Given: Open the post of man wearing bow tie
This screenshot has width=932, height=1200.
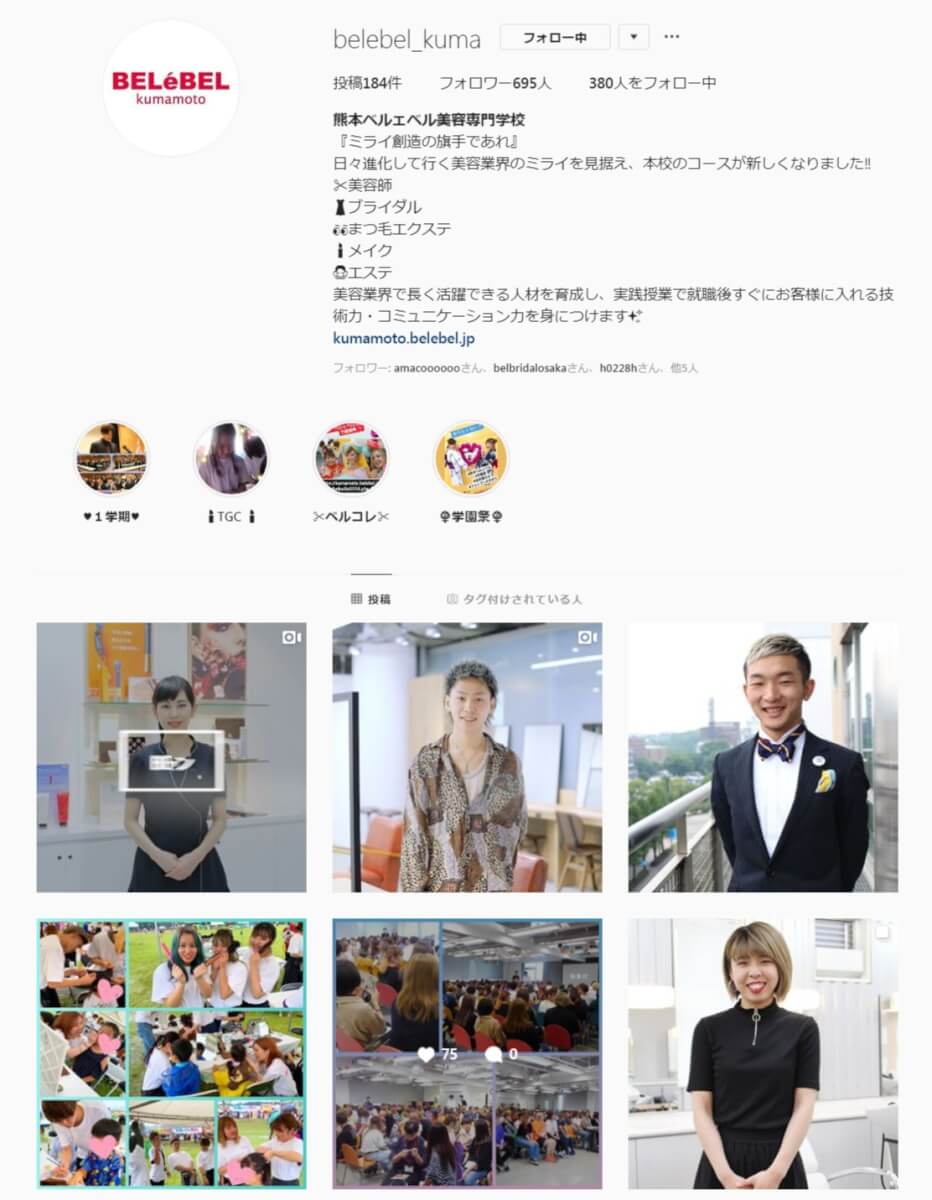Looking at the screenshot, I should pos(762,757).
